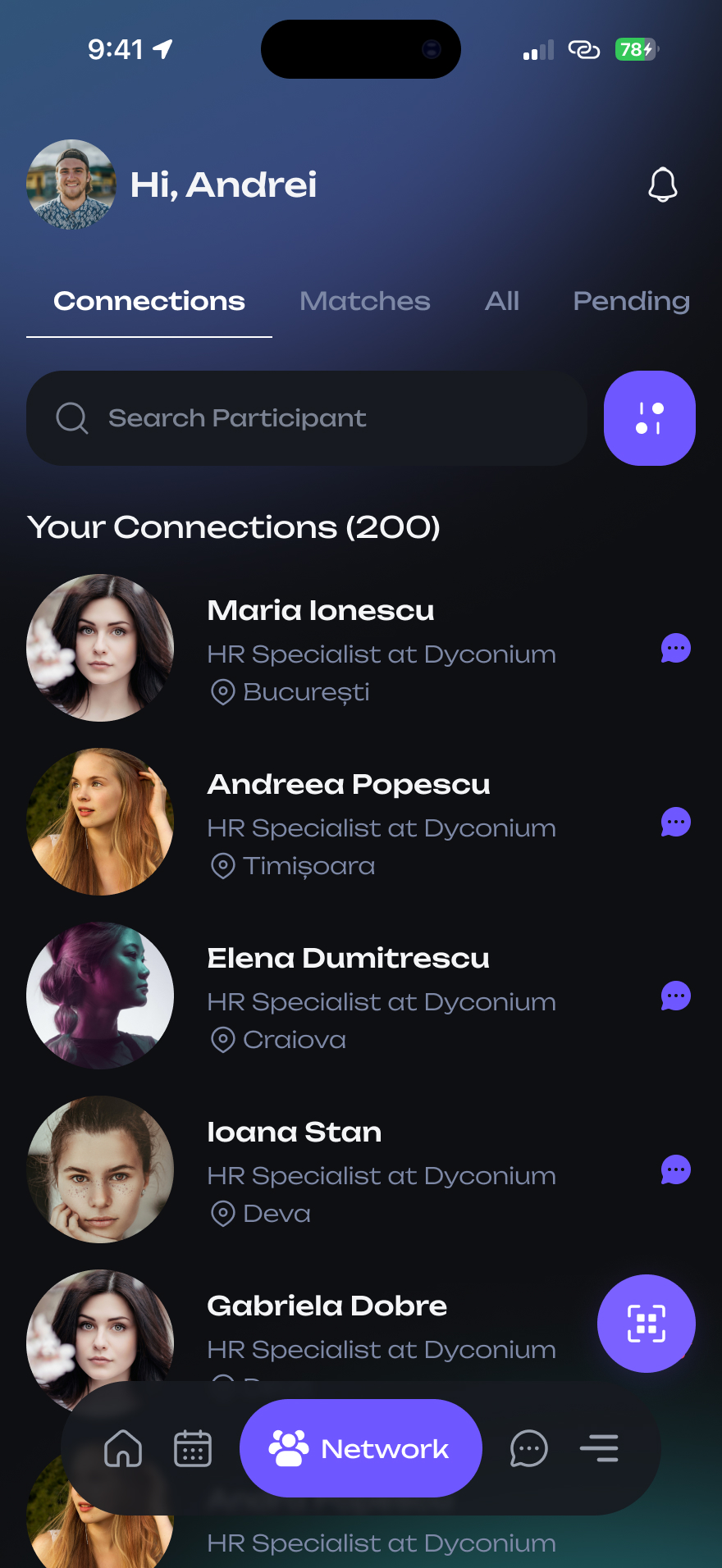
Task: Open the notifications bell
Action: [662, 185]
